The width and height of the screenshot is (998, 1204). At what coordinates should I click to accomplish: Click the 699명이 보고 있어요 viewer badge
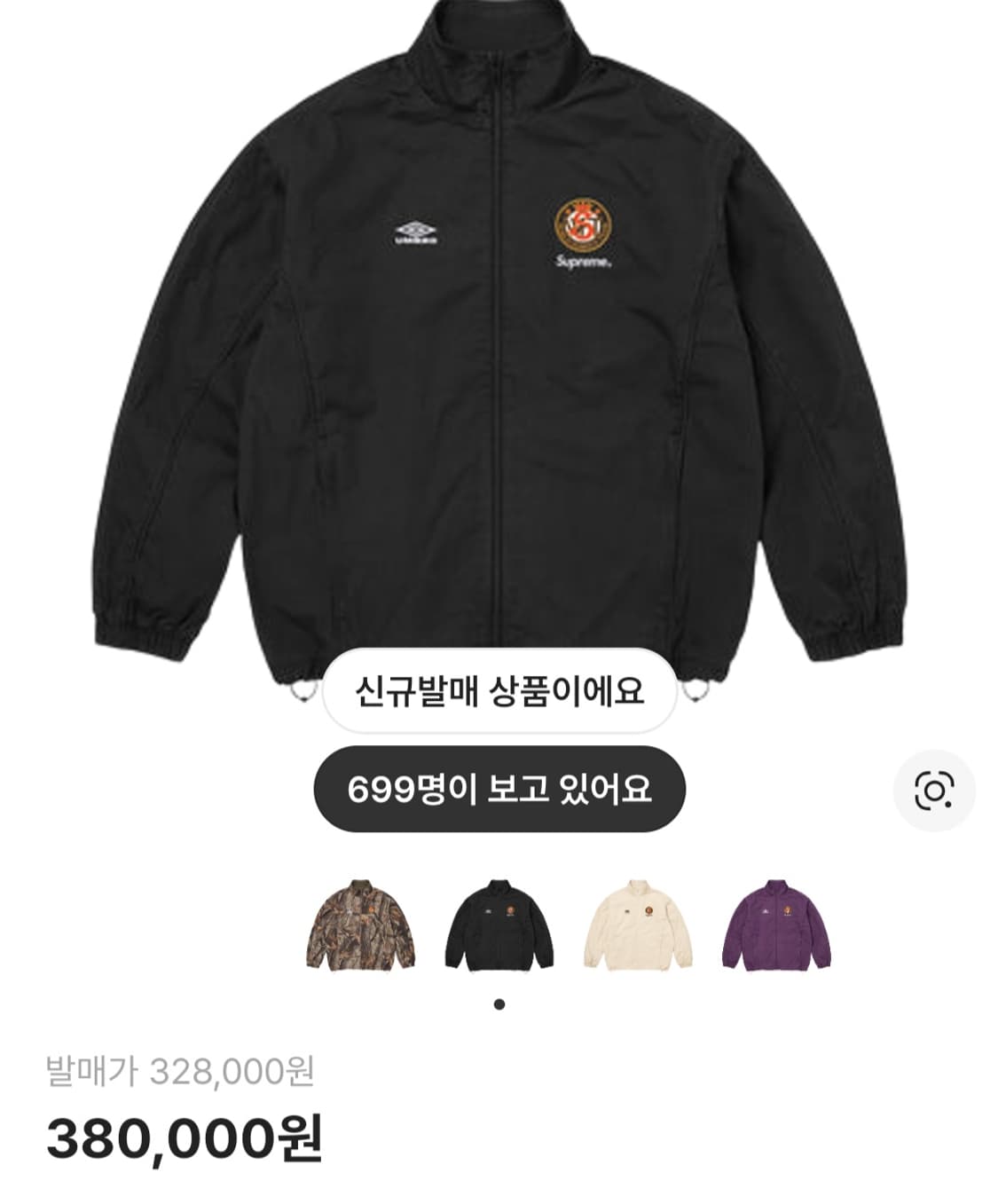[x=499, y=789]
